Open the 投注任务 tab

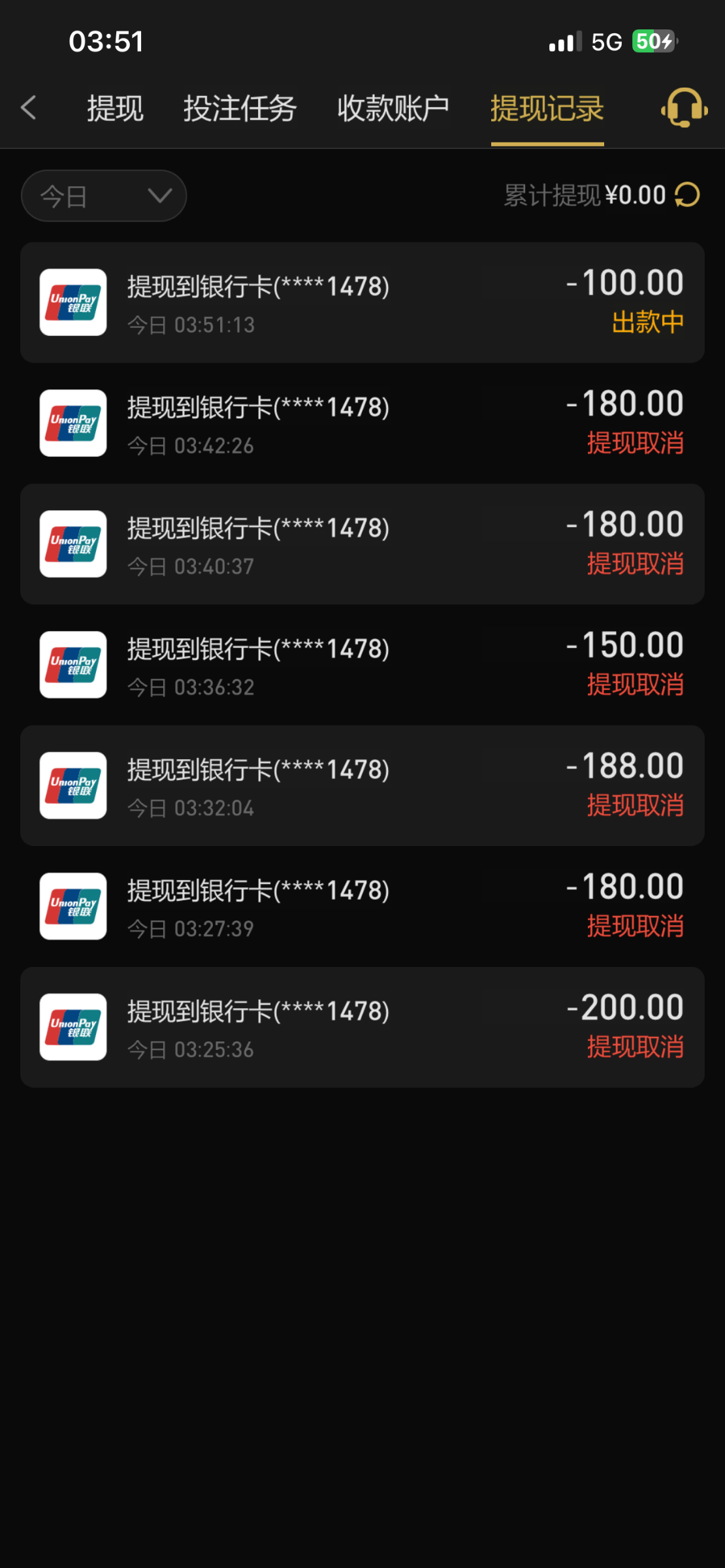pyautogui.click(x=240, y=108)
